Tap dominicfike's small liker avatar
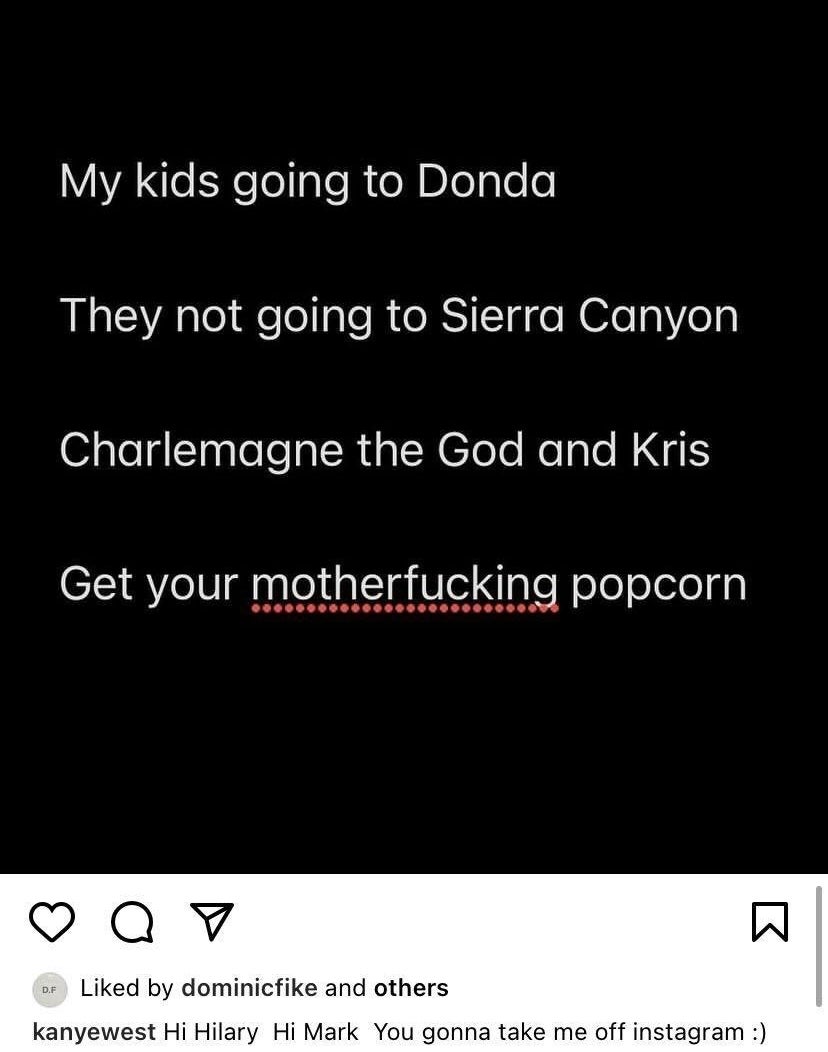Image resolution: width=828 pixels, height=1052 pixels. pos(50,988)
